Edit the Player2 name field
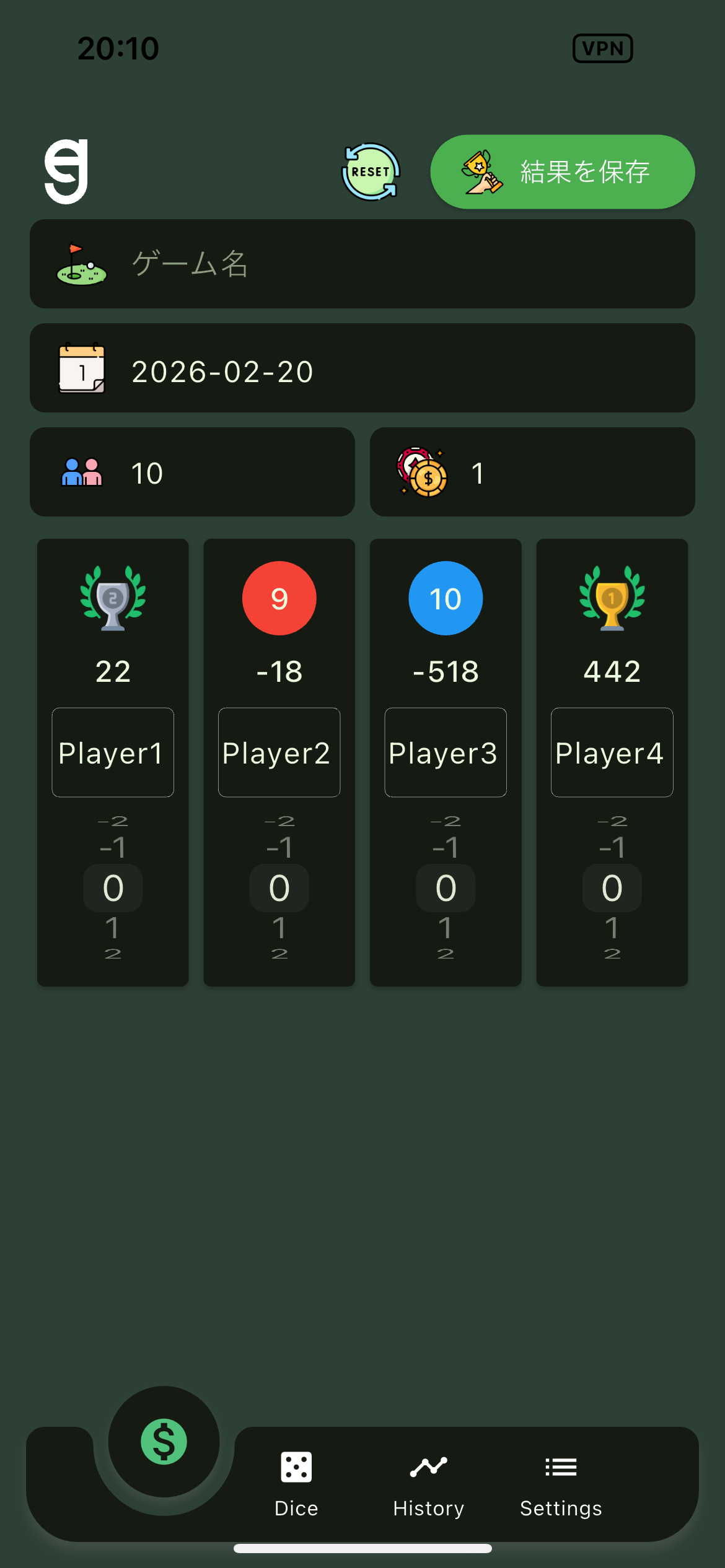Screen dimensions: 725x1568 pos(279,752)
